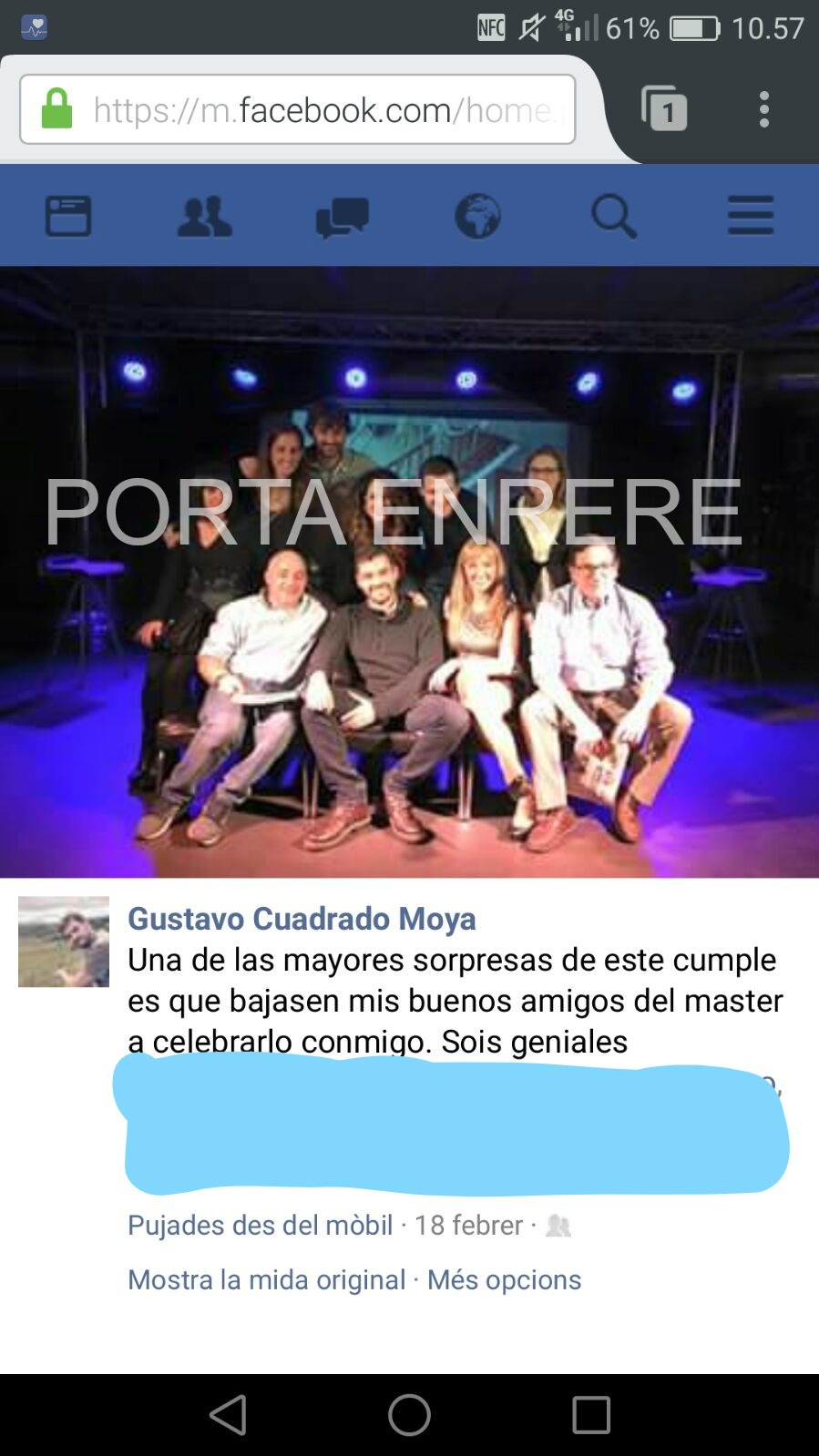Open the browser overflow menu
Viewport: 819px width, 1456px height.
[764, 109]
